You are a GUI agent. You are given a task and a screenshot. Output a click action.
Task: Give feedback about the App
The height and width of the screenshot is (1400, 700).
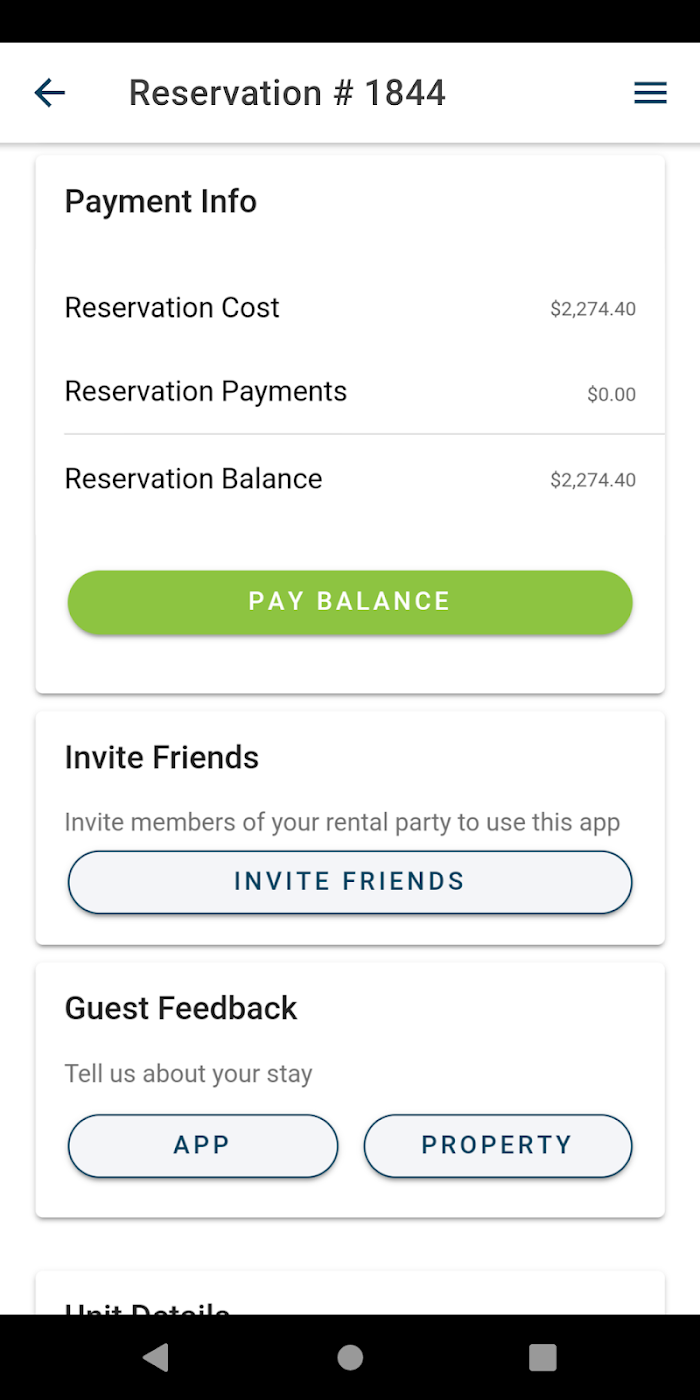203,1145
